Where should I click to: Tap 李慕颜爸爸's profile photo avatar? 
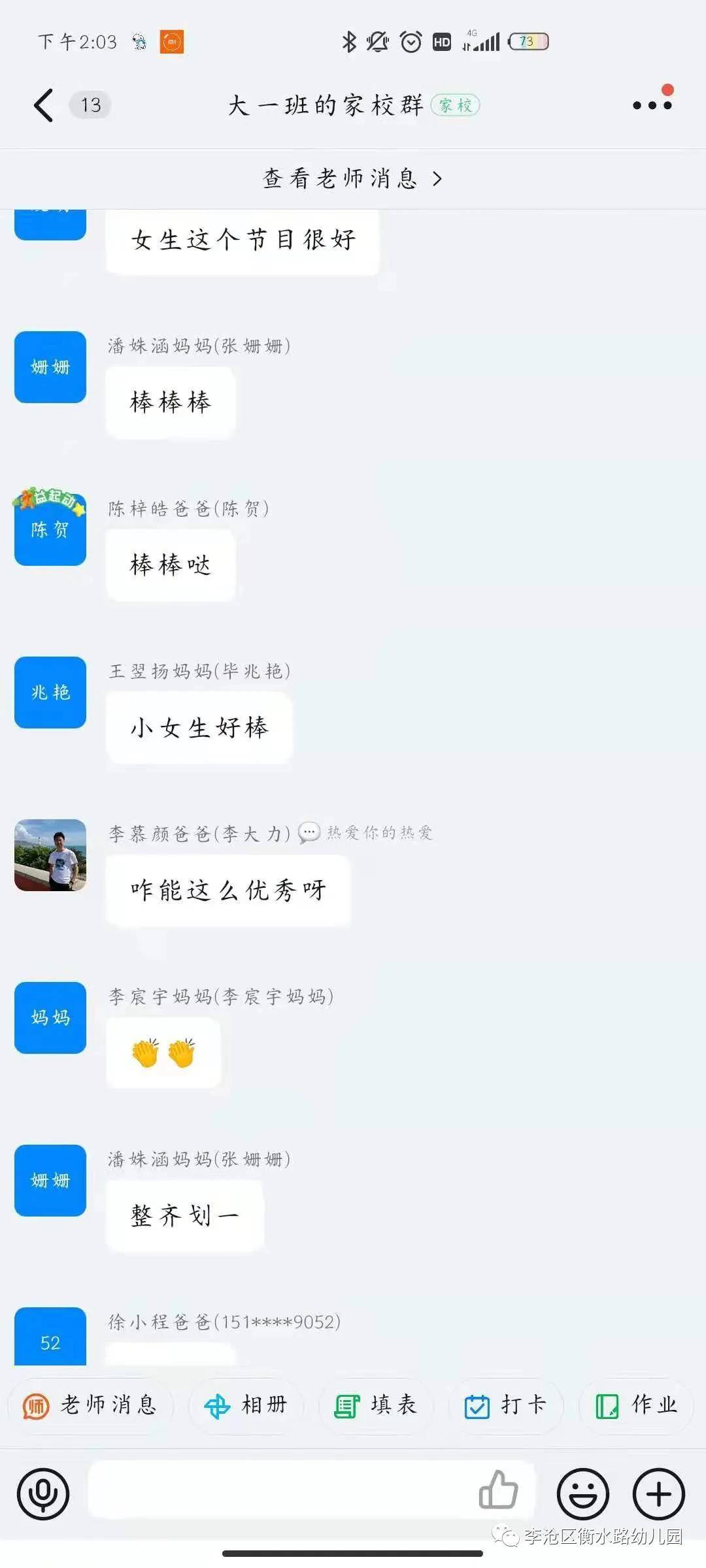49,856
